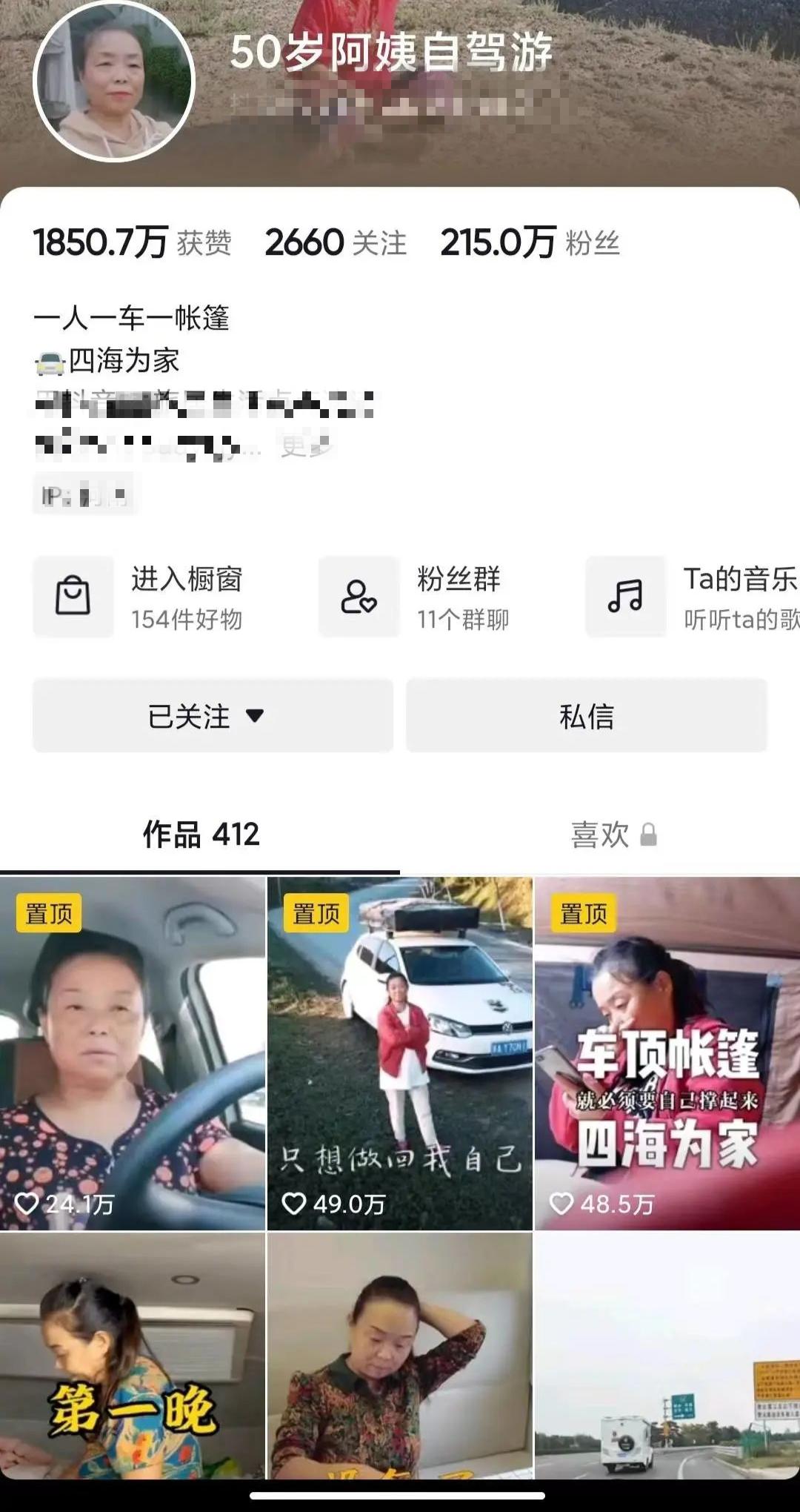Screen dimensions: 800x1512
Task: Switch to the 喜欢 tab
Action: 613,835
